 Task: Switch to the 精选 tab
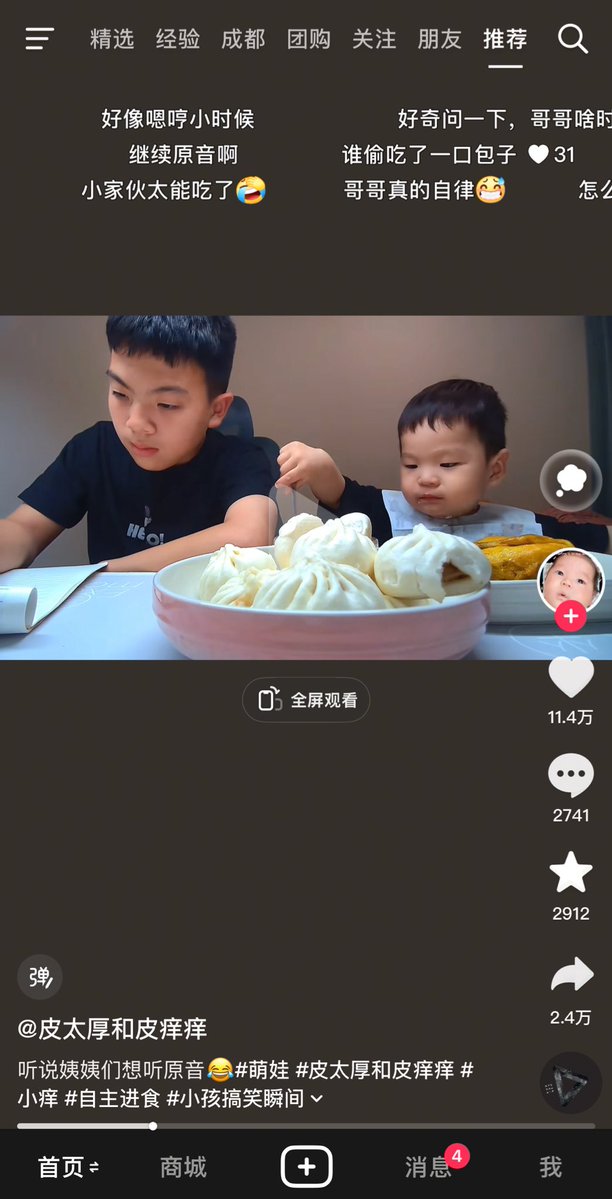pos(112,39)
